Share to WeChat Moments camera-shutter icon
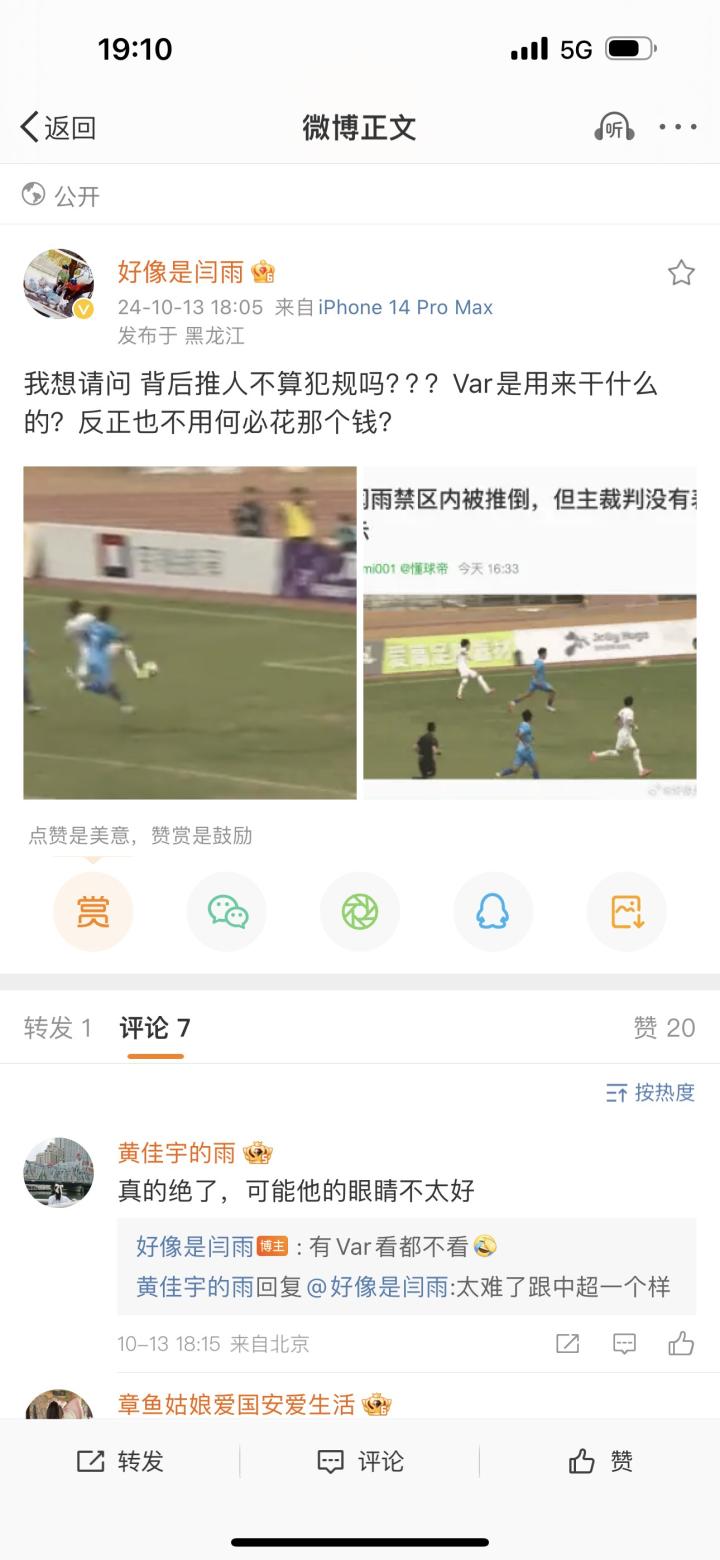 click(360, 911)
